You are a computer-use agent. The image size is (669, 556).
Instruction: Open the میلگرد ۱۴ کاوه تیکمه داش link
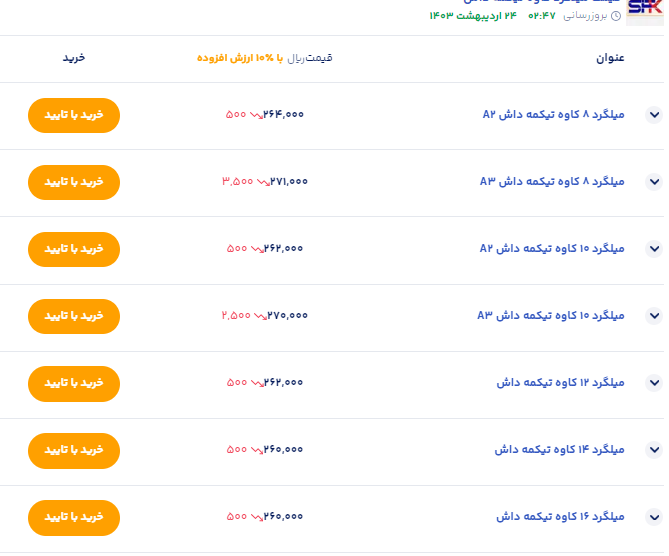pyautogui.click(x=560, y=450)
